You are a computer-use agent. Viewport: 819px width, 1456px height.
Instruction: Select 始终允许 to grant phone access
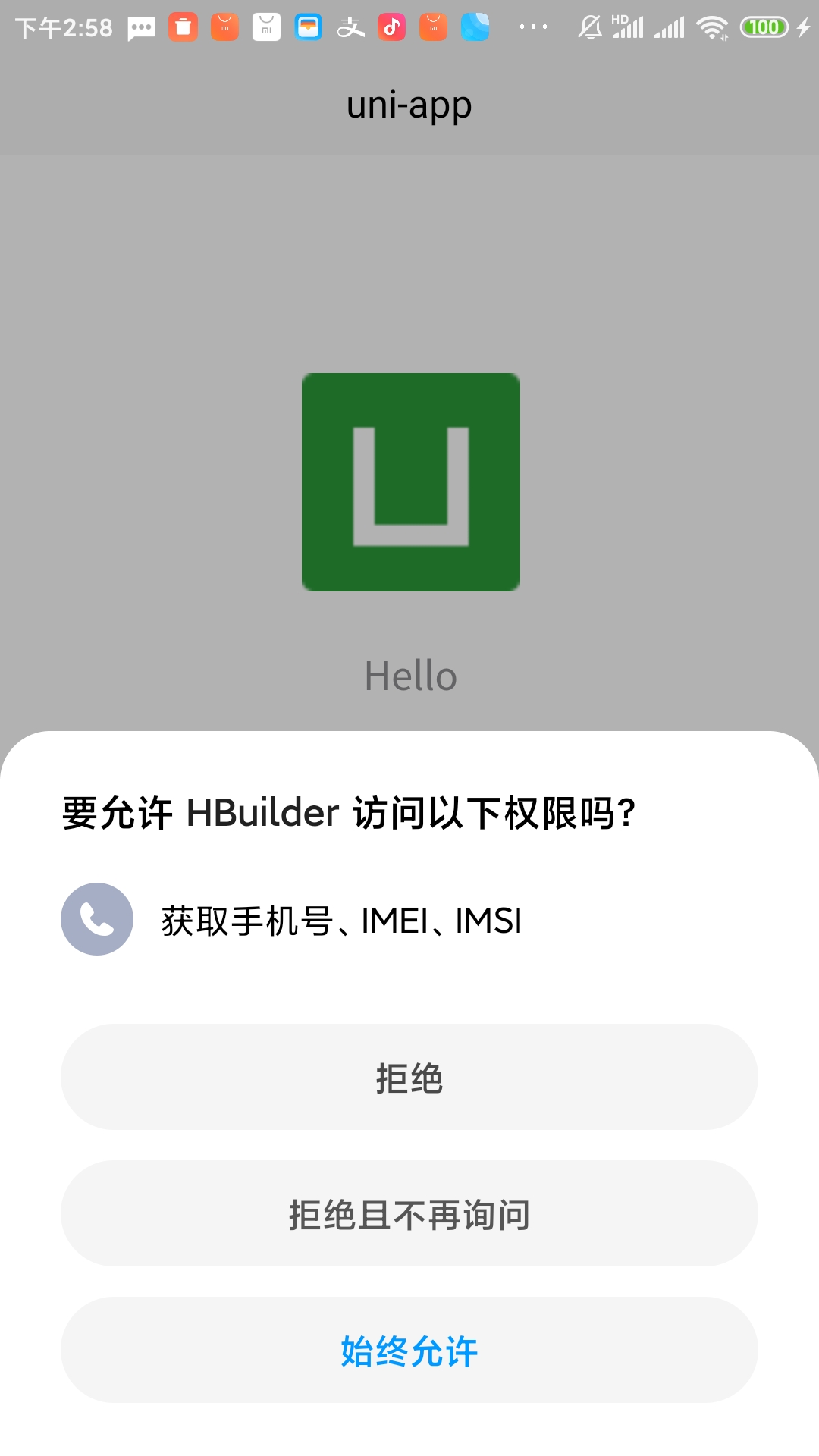tap(409, 1350)
